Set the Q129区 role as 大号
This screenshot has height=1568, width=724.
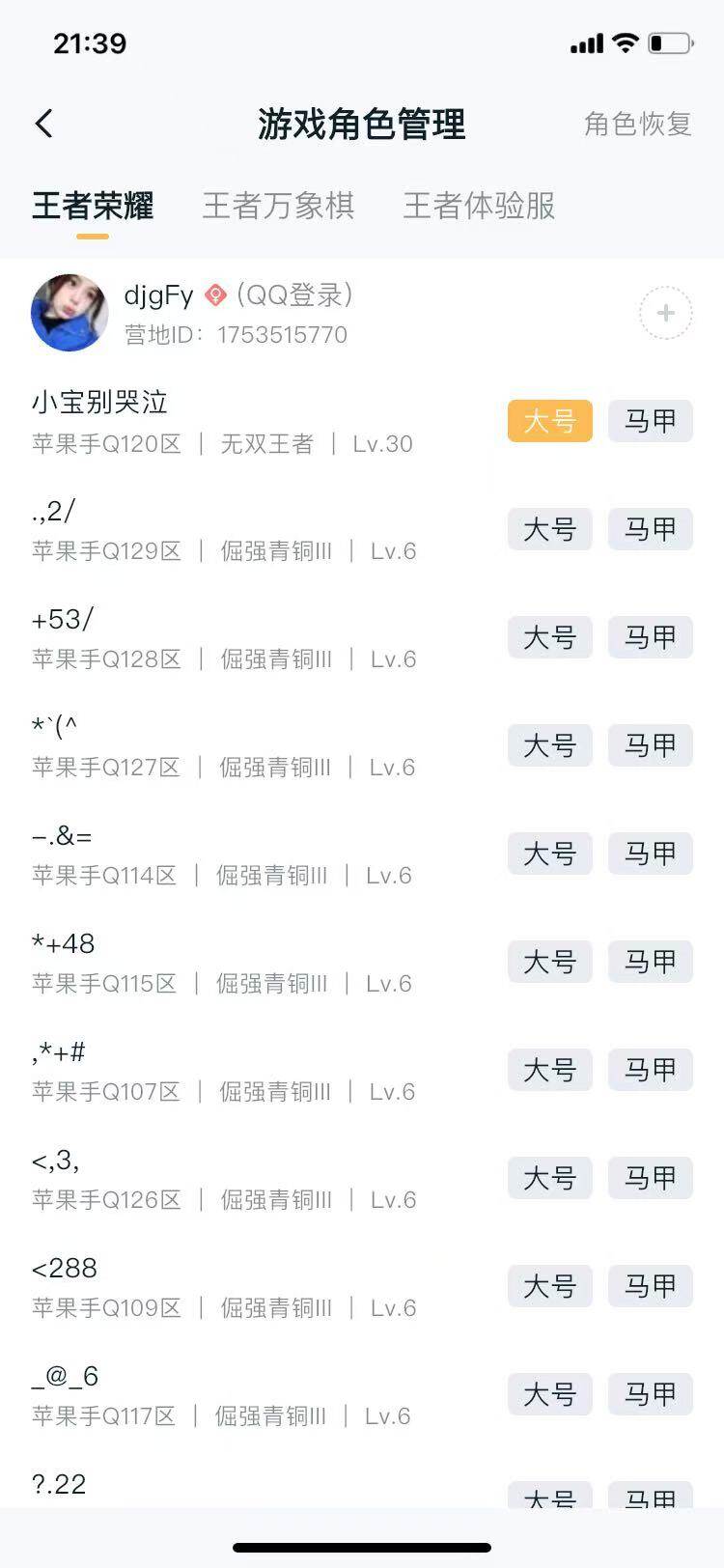549,529
